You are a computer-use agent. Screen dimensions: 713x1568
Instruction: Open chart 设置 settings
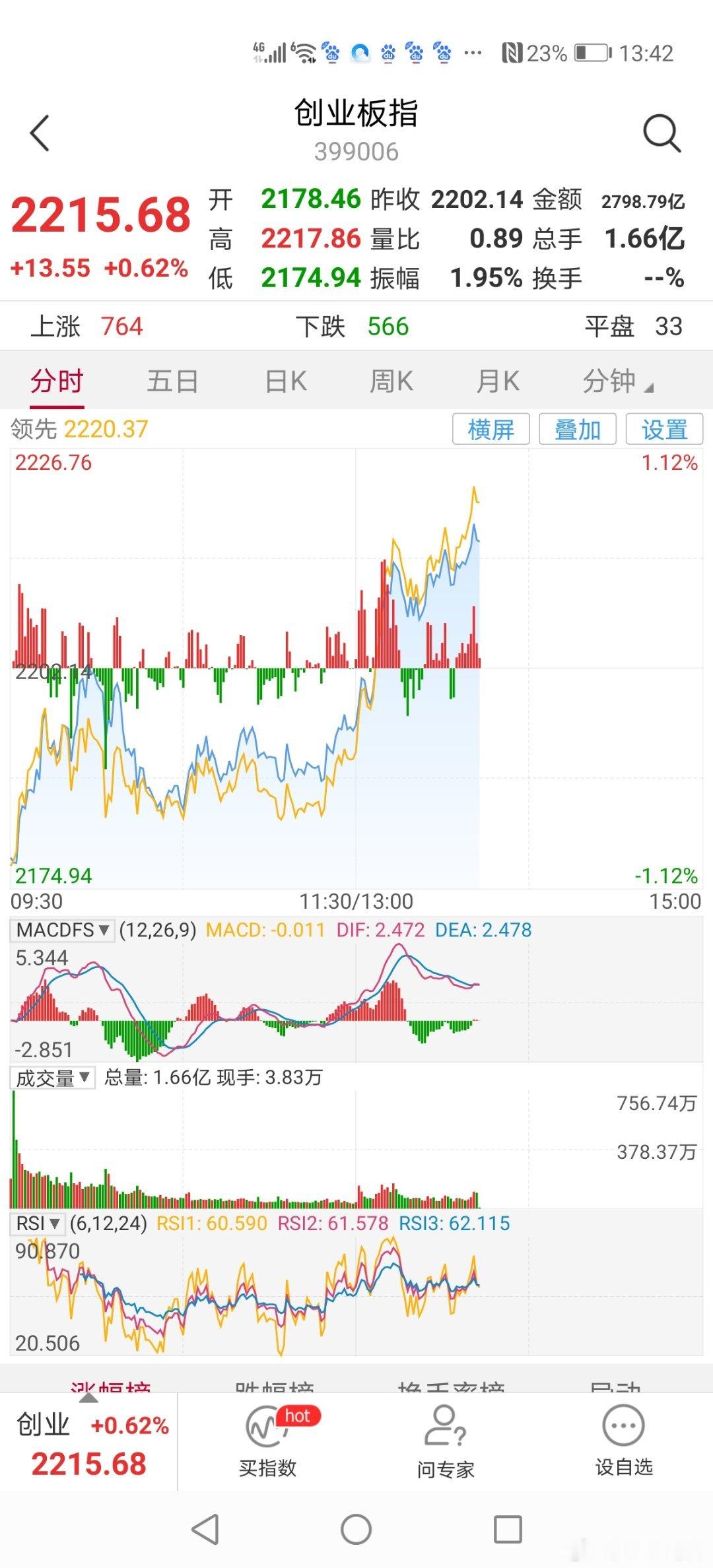click(x=664, y=430)
